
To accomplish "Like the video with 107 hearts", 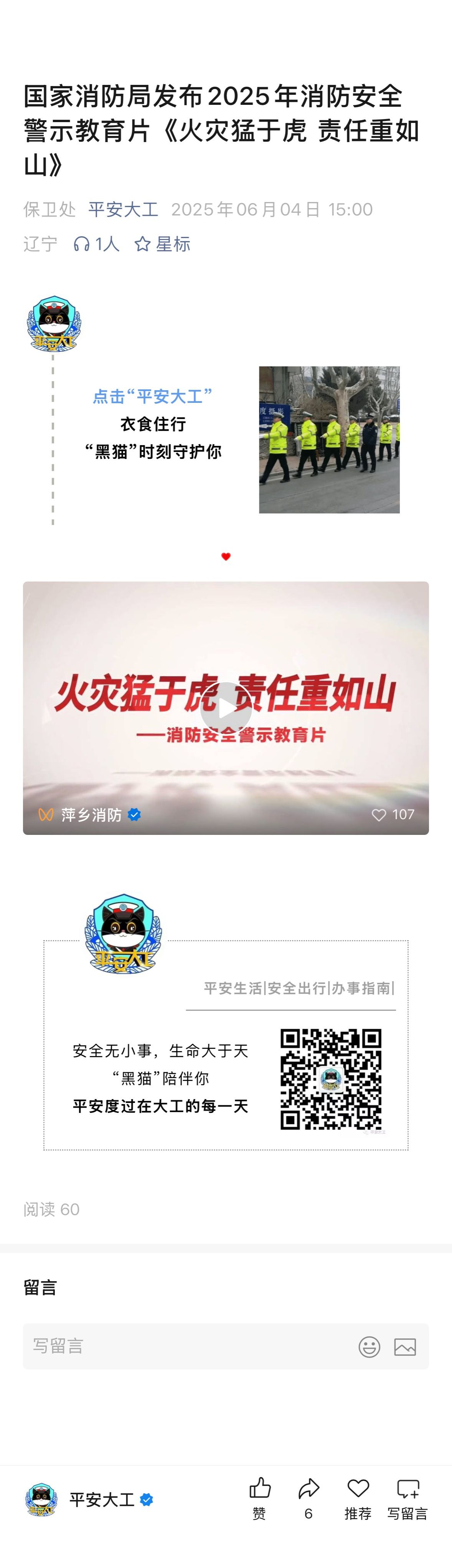I will (393, 815).
